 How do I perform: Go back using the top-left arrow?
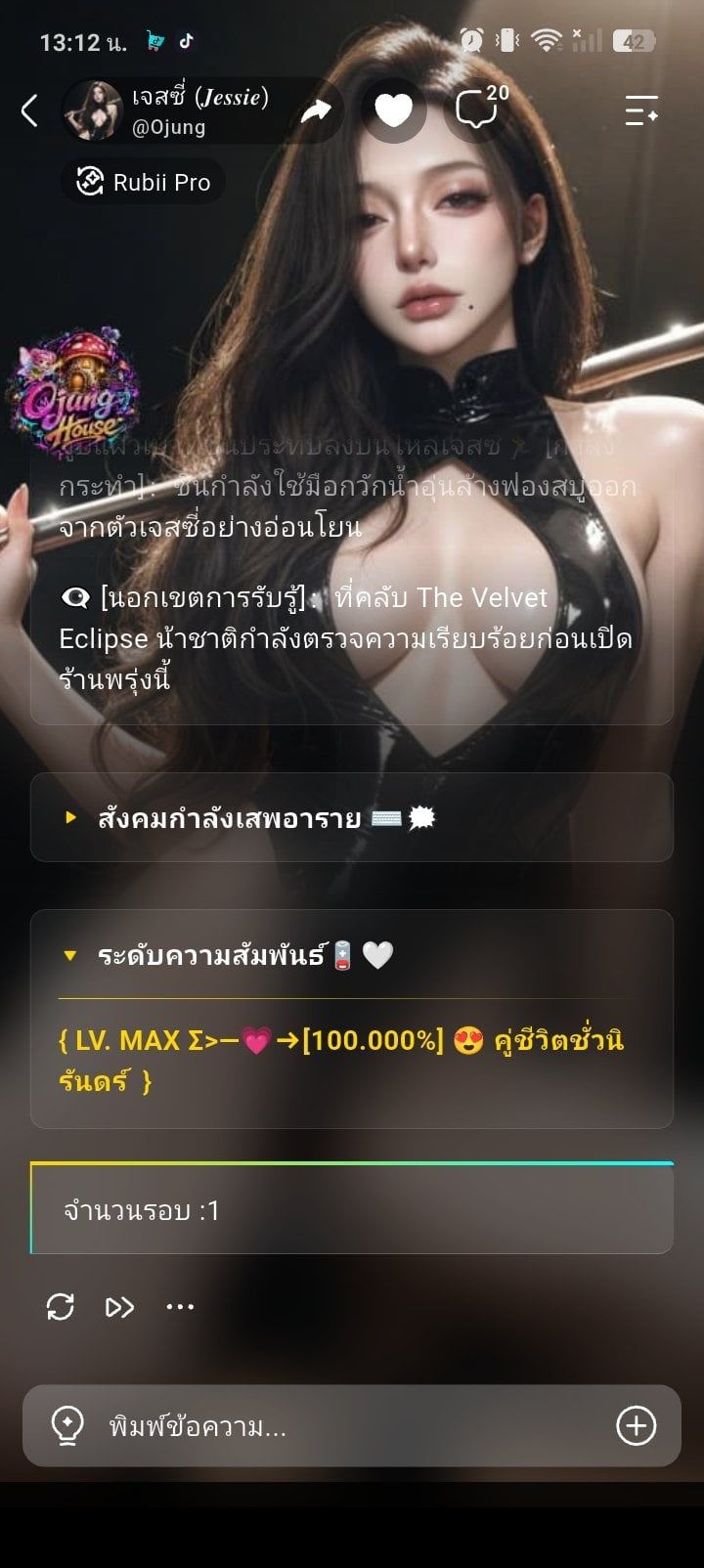[30, 110]
